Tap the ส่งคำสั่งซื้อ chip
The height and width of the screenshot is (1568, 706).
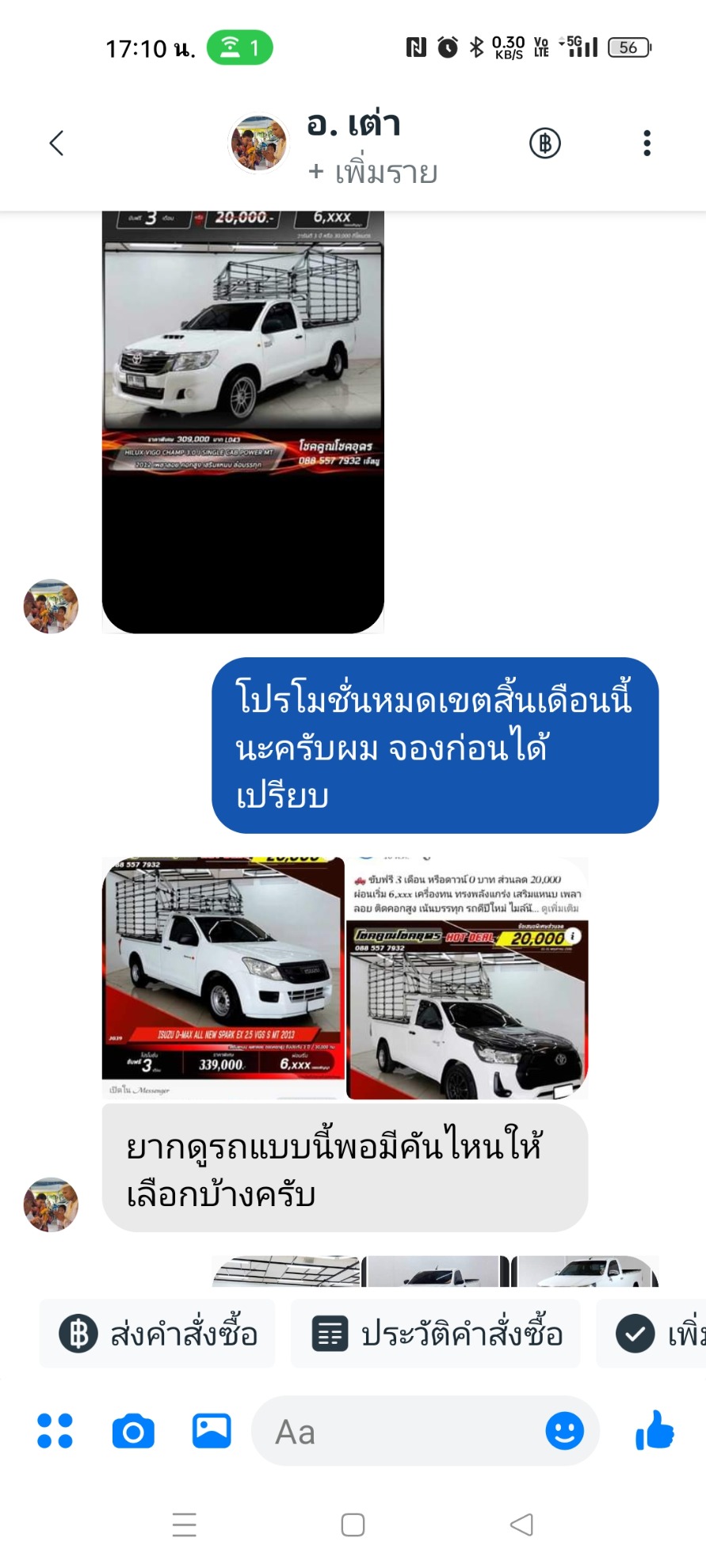point(158,1334)
